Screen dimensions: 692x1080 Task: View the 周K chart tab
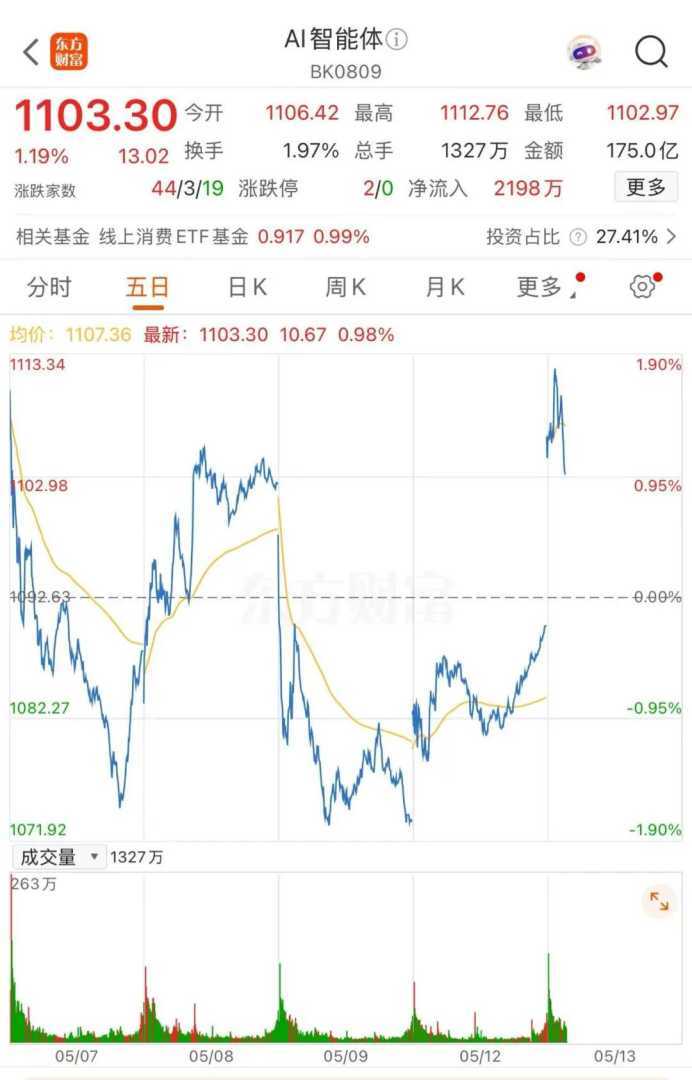(345, 288)
